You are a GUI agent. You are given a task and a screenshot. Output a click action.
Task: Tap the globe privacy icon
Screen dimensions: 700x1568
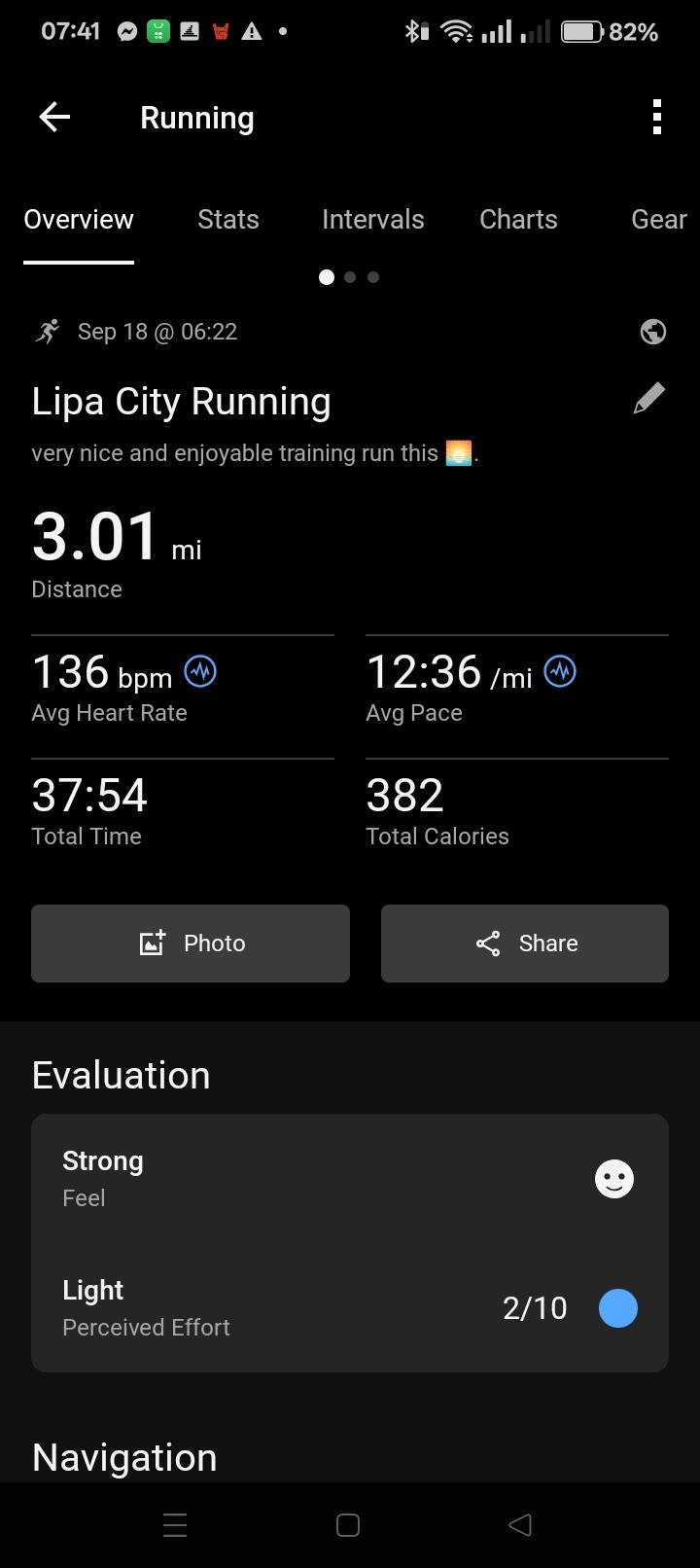click(653, 332)
